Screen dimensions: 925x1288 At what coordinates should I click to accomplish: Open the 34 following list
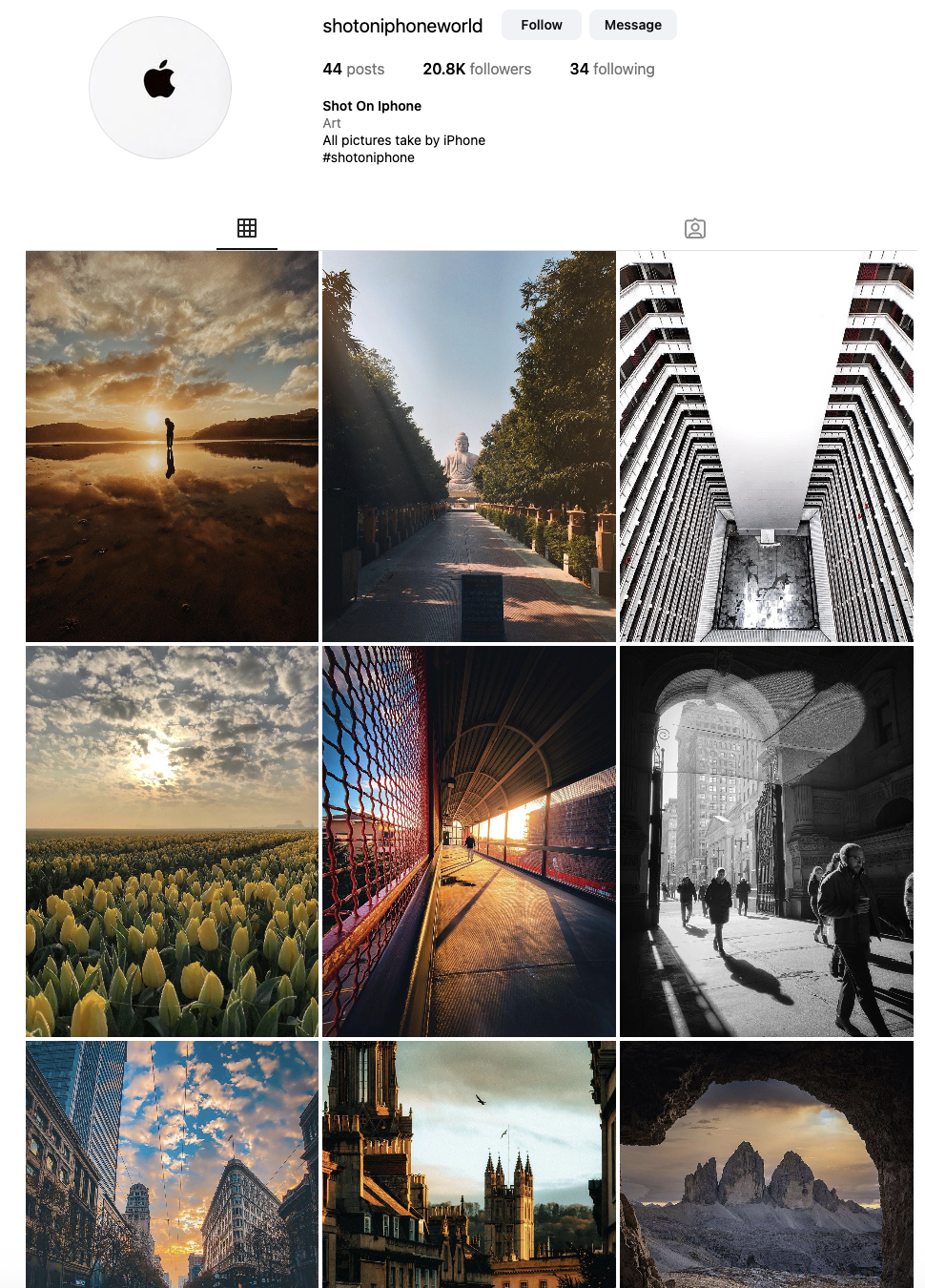[x=612, y=69]
